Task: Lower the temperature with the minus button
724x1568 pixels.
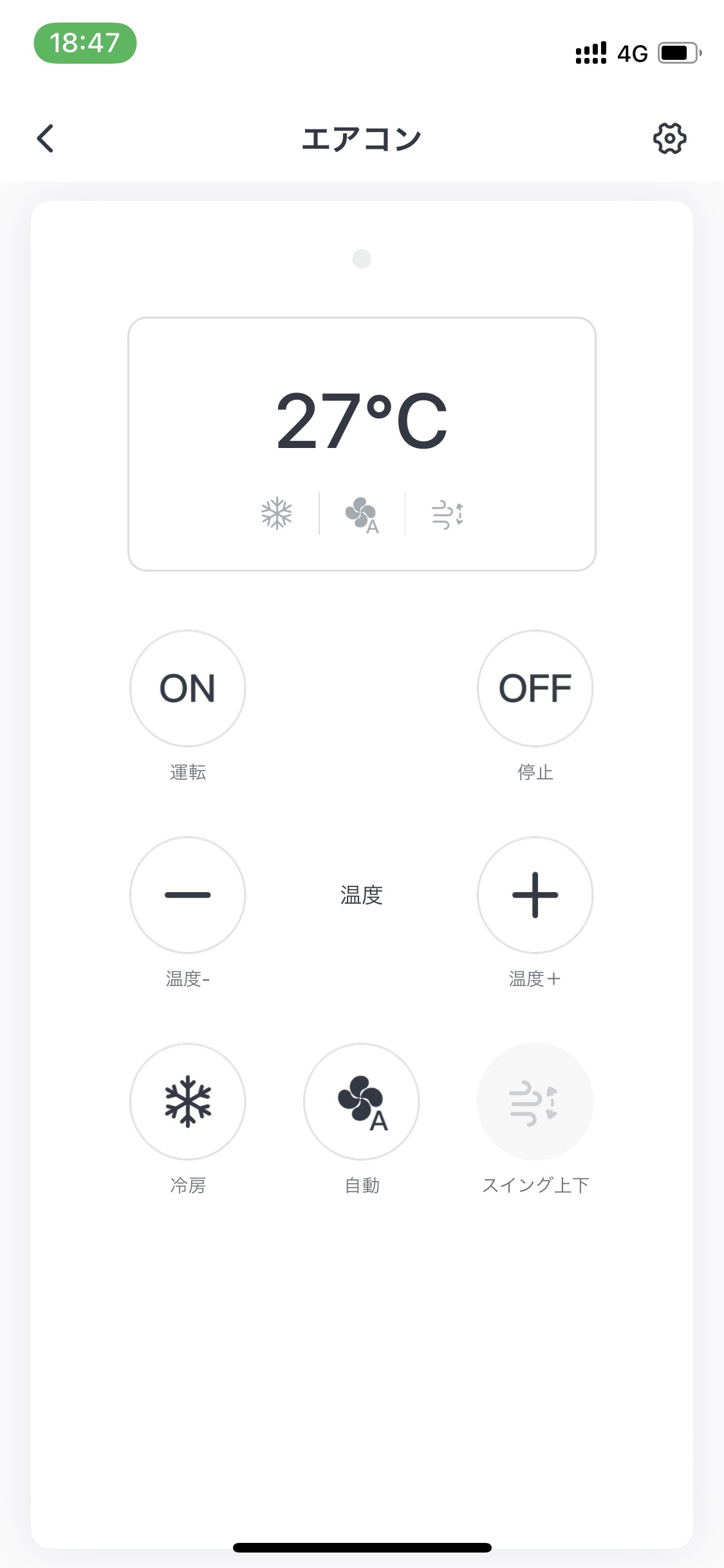Action: pyautogui.click(x=187, y=895)
